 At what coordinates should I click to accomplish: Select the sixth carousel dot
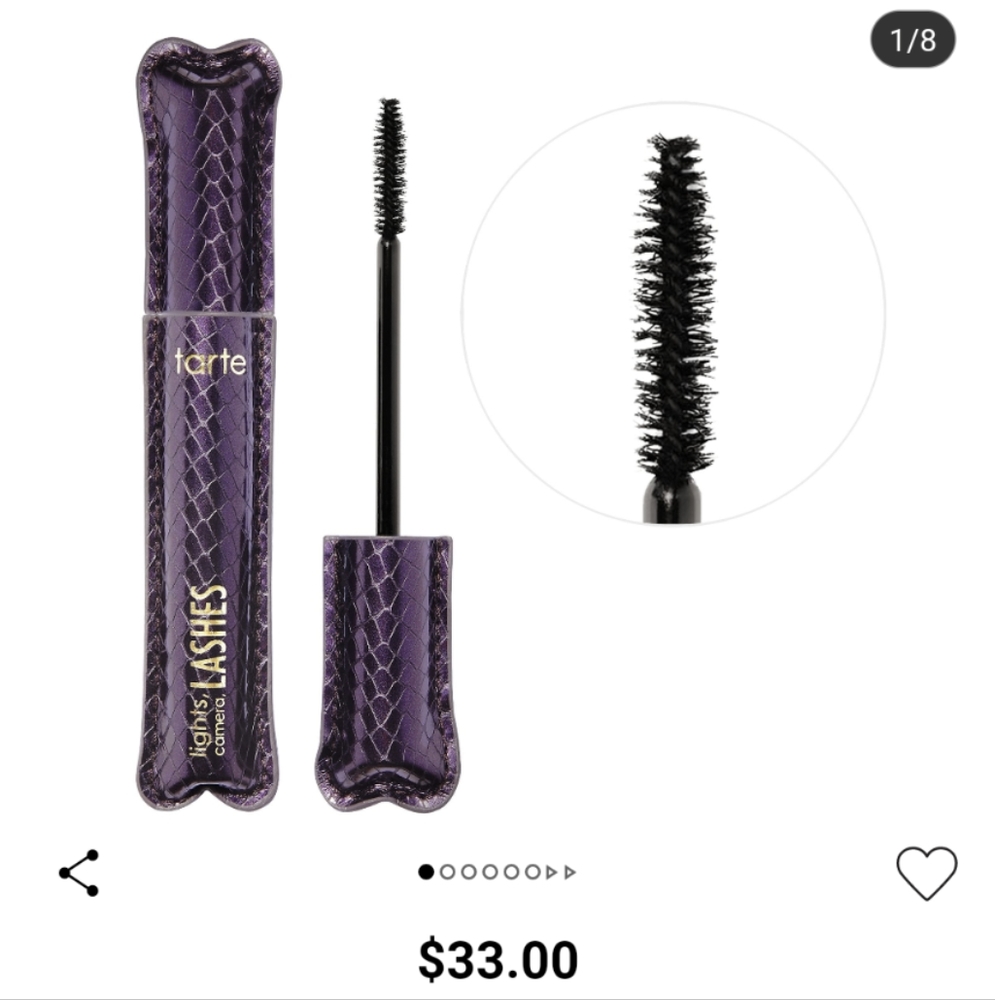[532, 871]
